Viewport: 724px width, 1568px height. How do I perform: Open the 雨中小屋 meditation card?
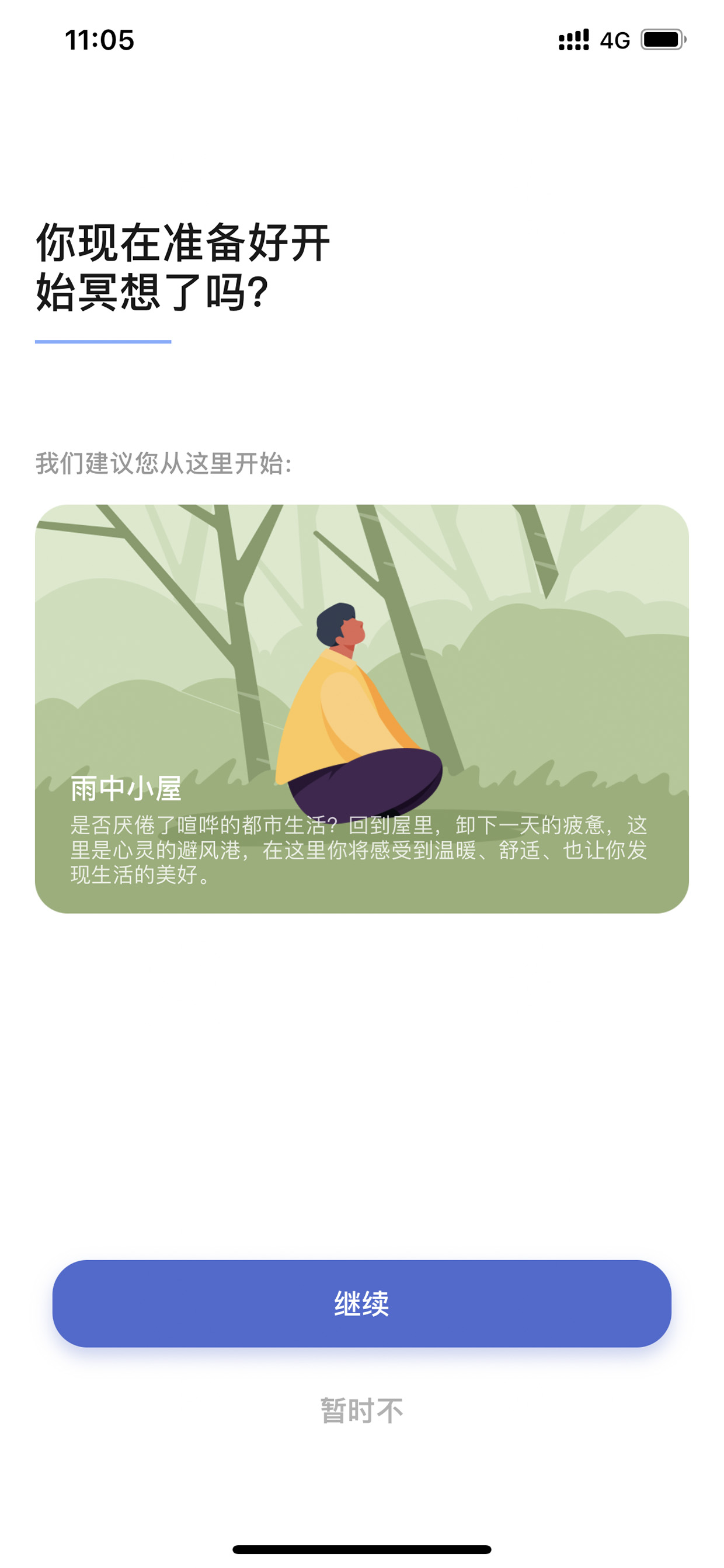[x=361, y=709]
